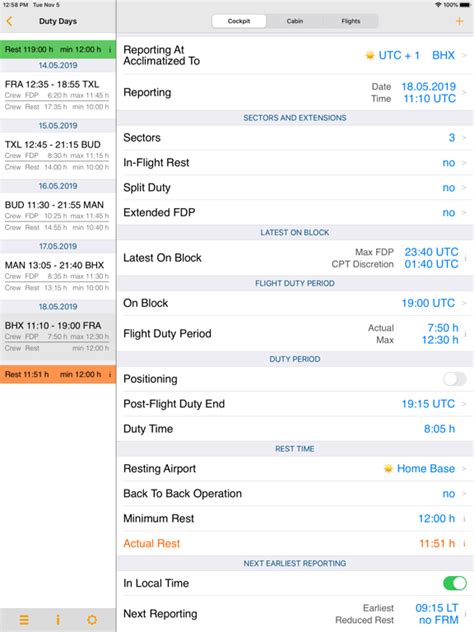Open the BUD 11:30 - 21:55 MAN duty day
Viewport: 474px width, 632px height.
tap(58, 216)
